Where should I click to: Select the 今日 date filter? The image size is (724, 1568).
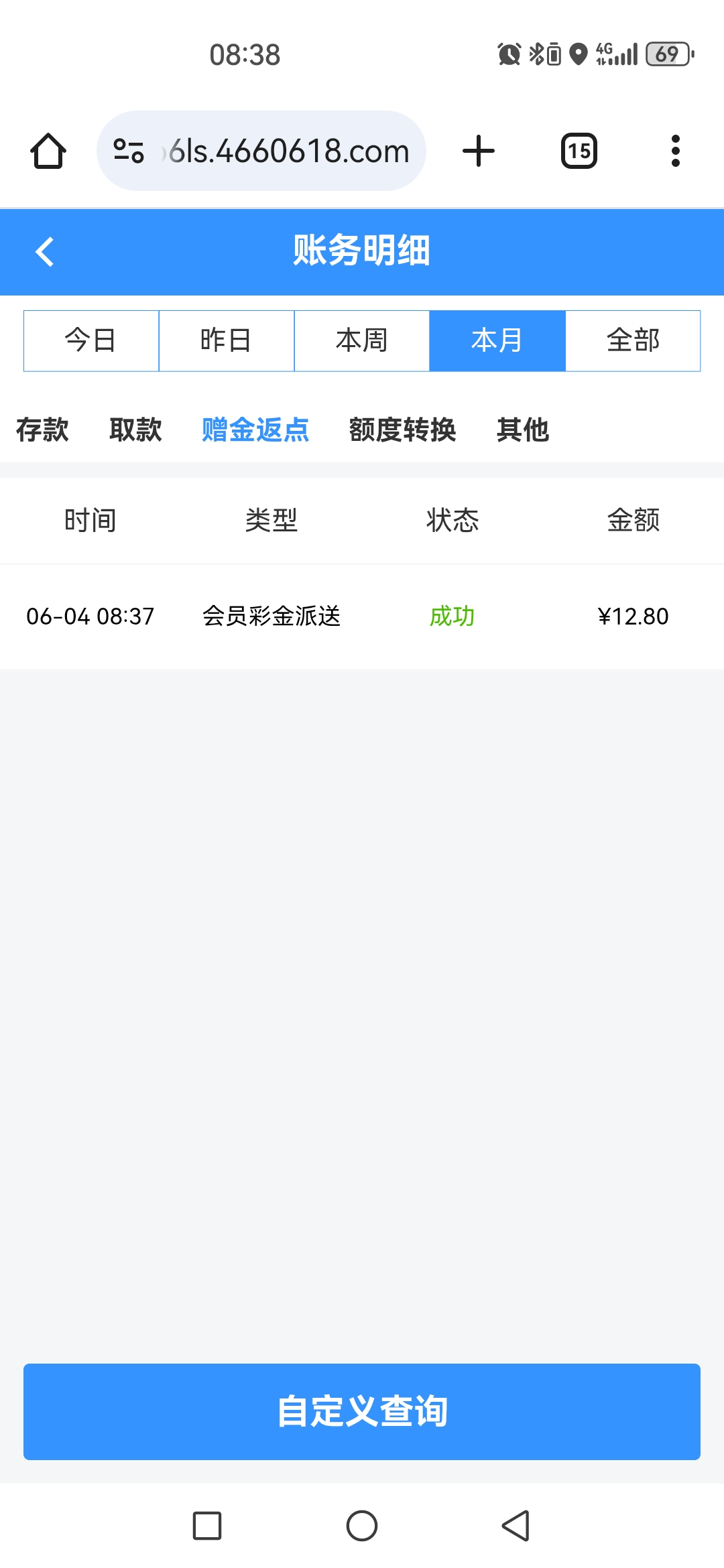(x=91, y=340)
